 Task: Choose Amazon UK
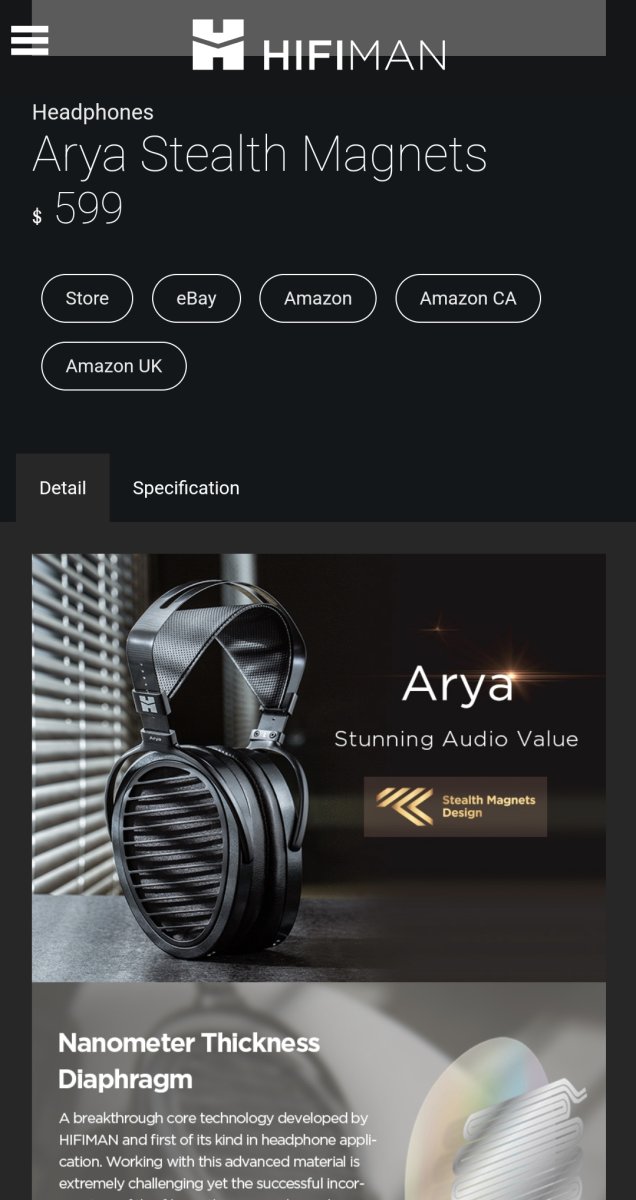[114, 366]
